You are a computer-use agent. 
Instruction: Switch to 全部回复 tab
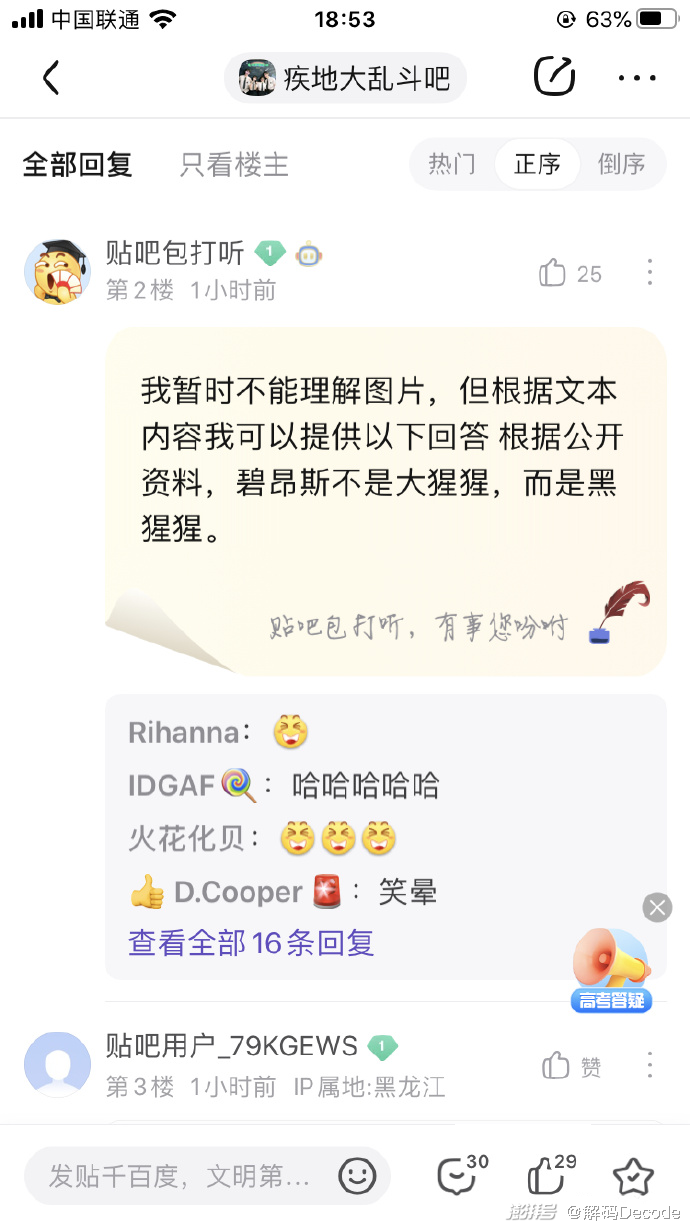pos(78,164)
